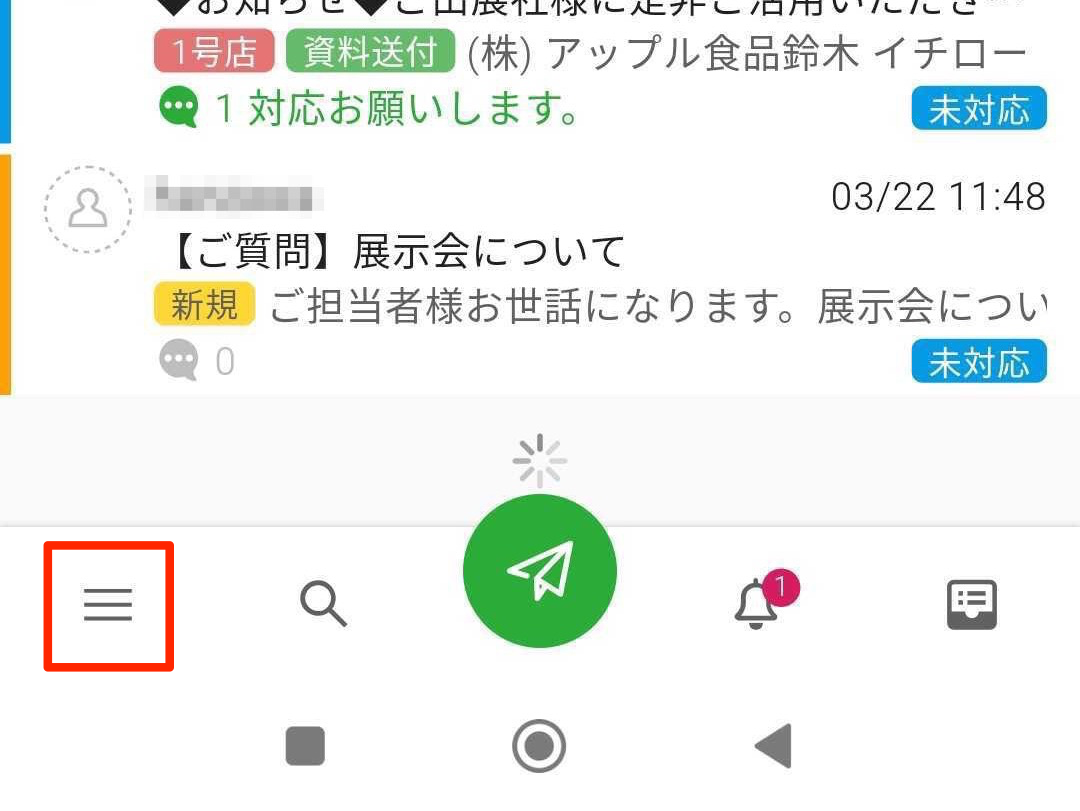Open the search magnifier icon
The width and height of the screenshot is (1080, 811).
323,605
